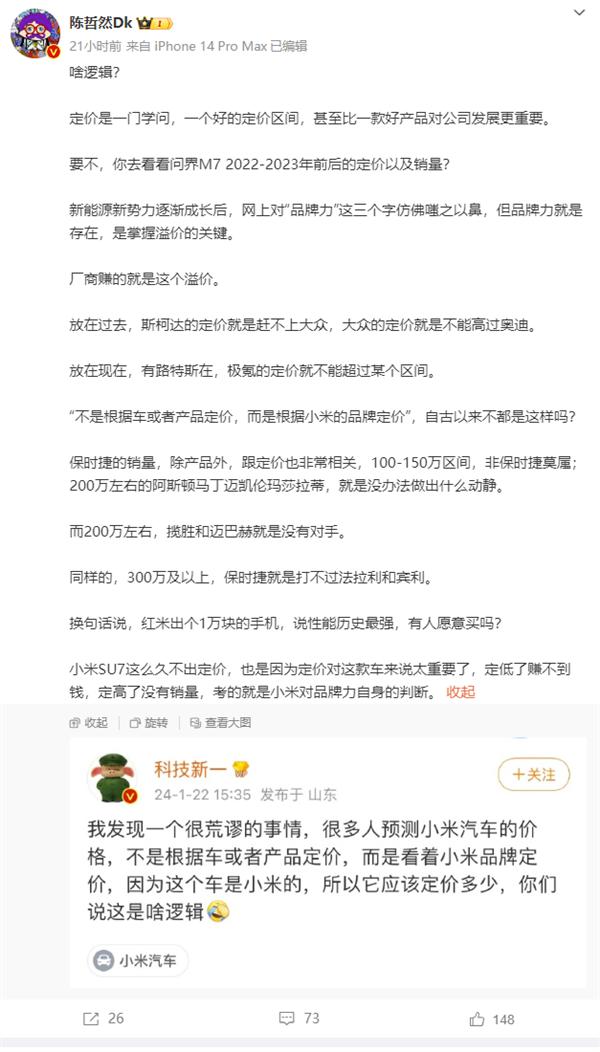Expand the post options chevron

(578, 11)
